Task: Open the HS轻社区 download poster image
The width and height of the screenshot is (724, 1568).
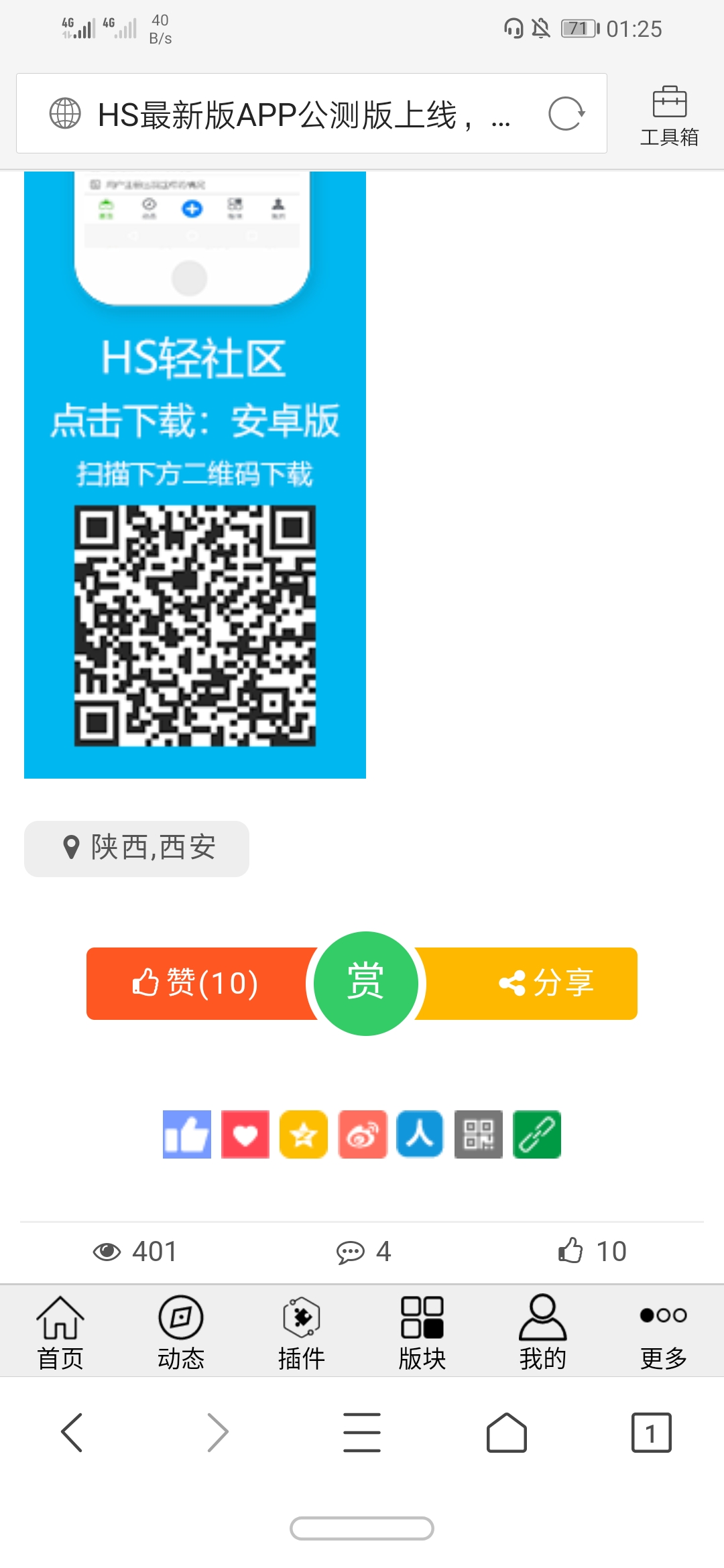Action: tap(194, 474)
